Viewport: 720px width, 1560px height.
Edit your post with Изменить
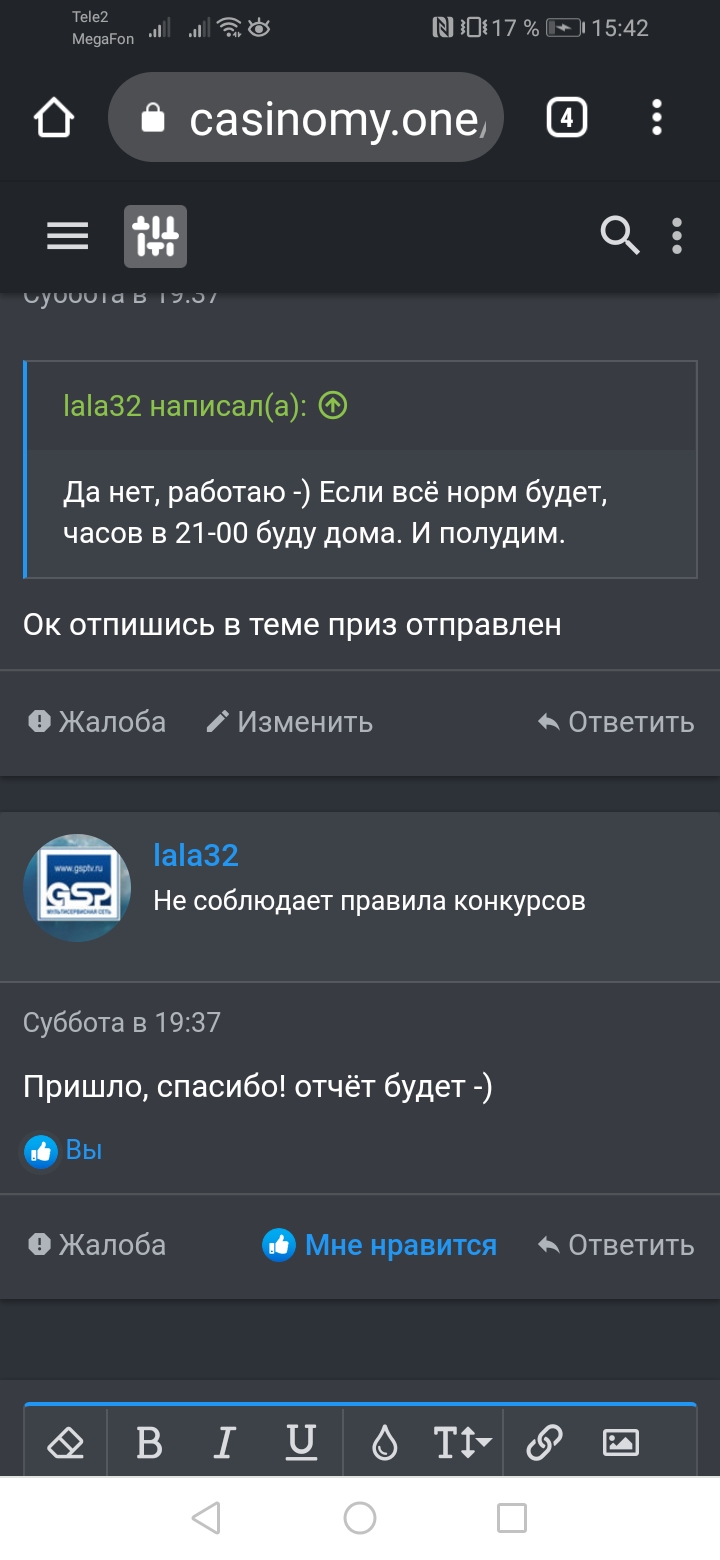click(289, 722)
